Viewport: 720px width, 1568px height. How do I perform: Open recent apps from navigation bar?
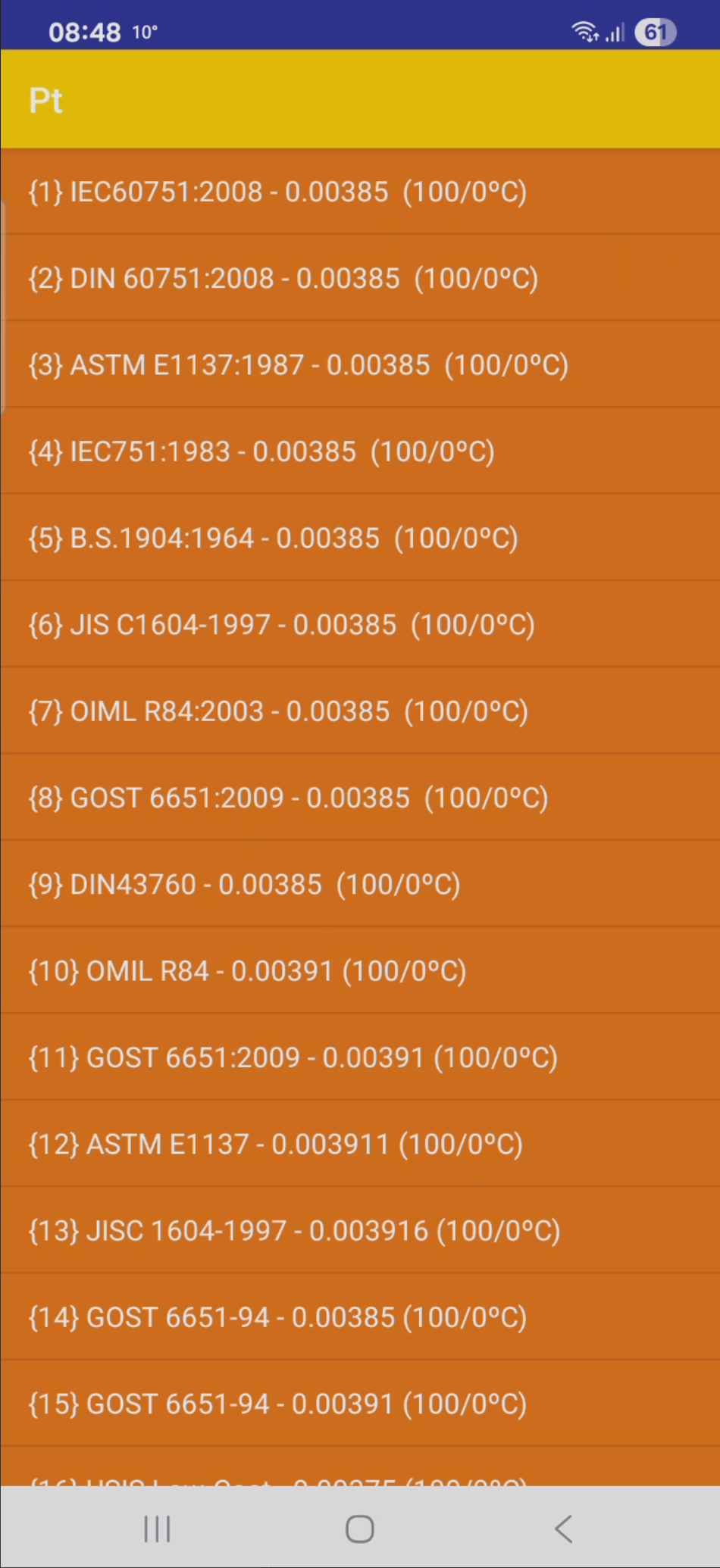click(x=157, y=1529)
